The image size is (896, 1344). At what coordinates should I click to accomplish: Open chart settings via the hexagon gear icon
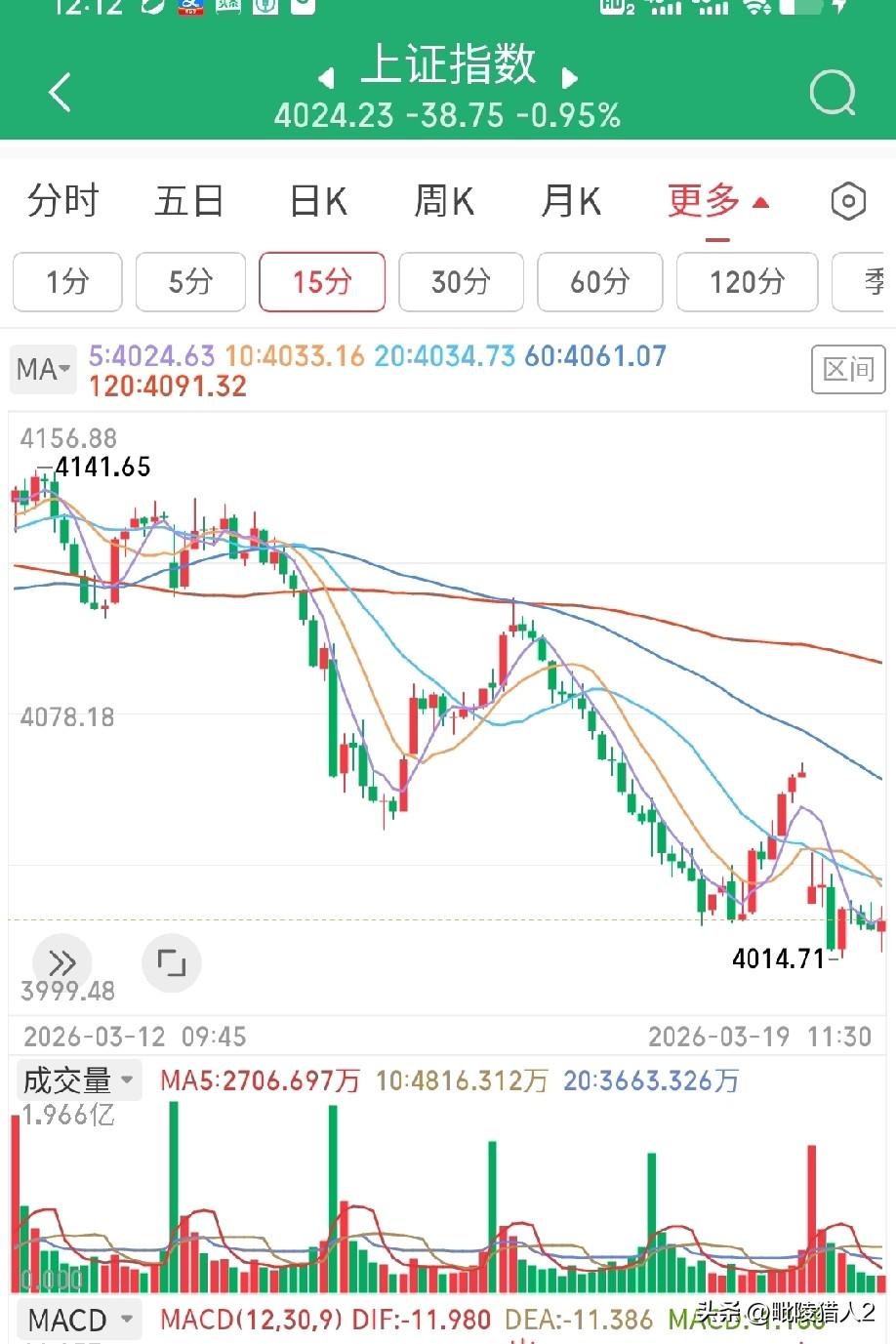(x=848, y=200)
